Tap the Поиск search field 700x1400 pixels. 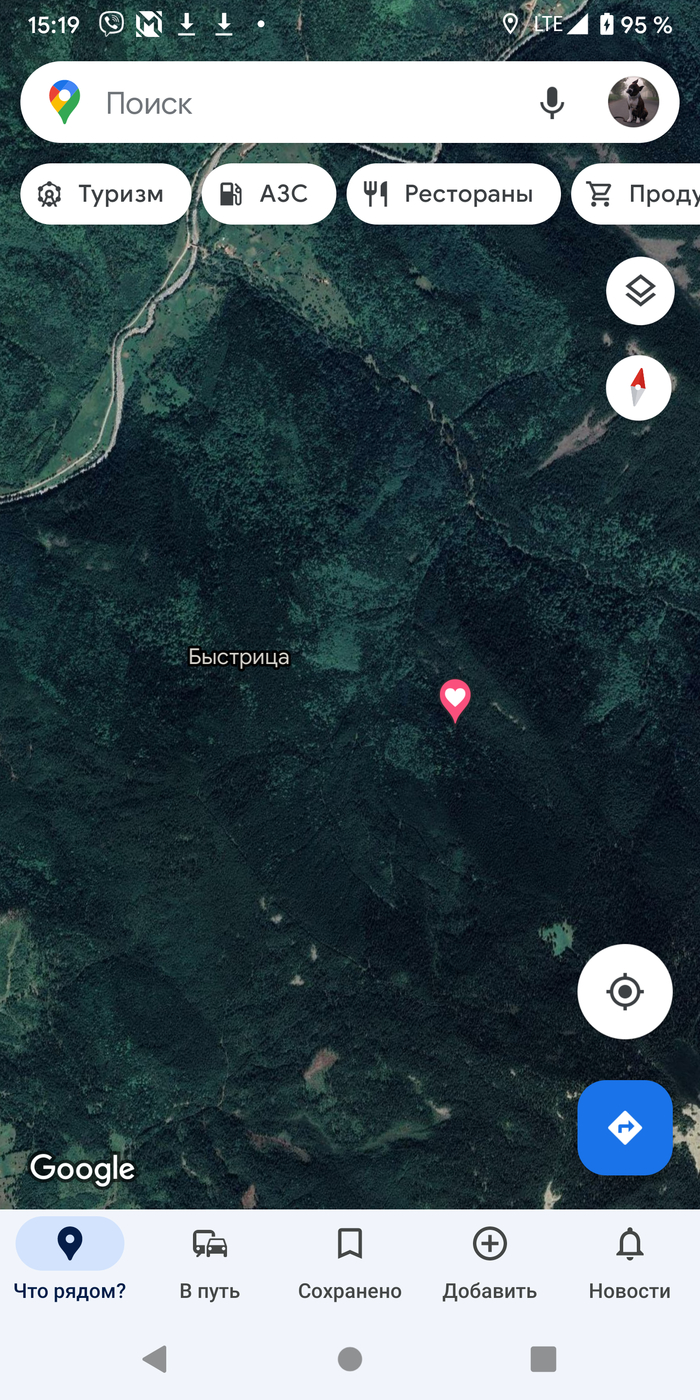tap(300, 103)
